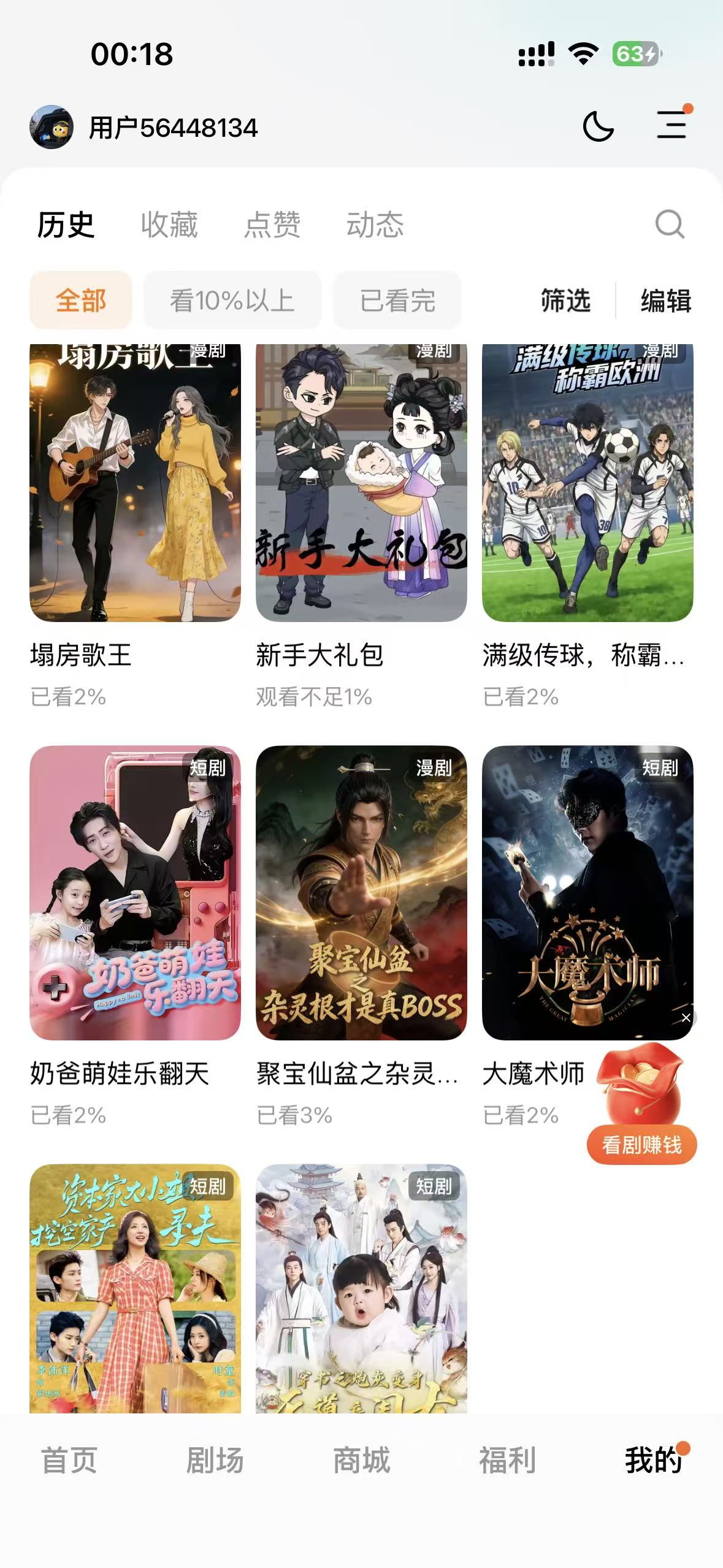The height and width of the screenshot is (1568, 723).
Task: Open 聚宝仙盆之杂灵根才是真BOSS card
Action: tap(361, 893)
